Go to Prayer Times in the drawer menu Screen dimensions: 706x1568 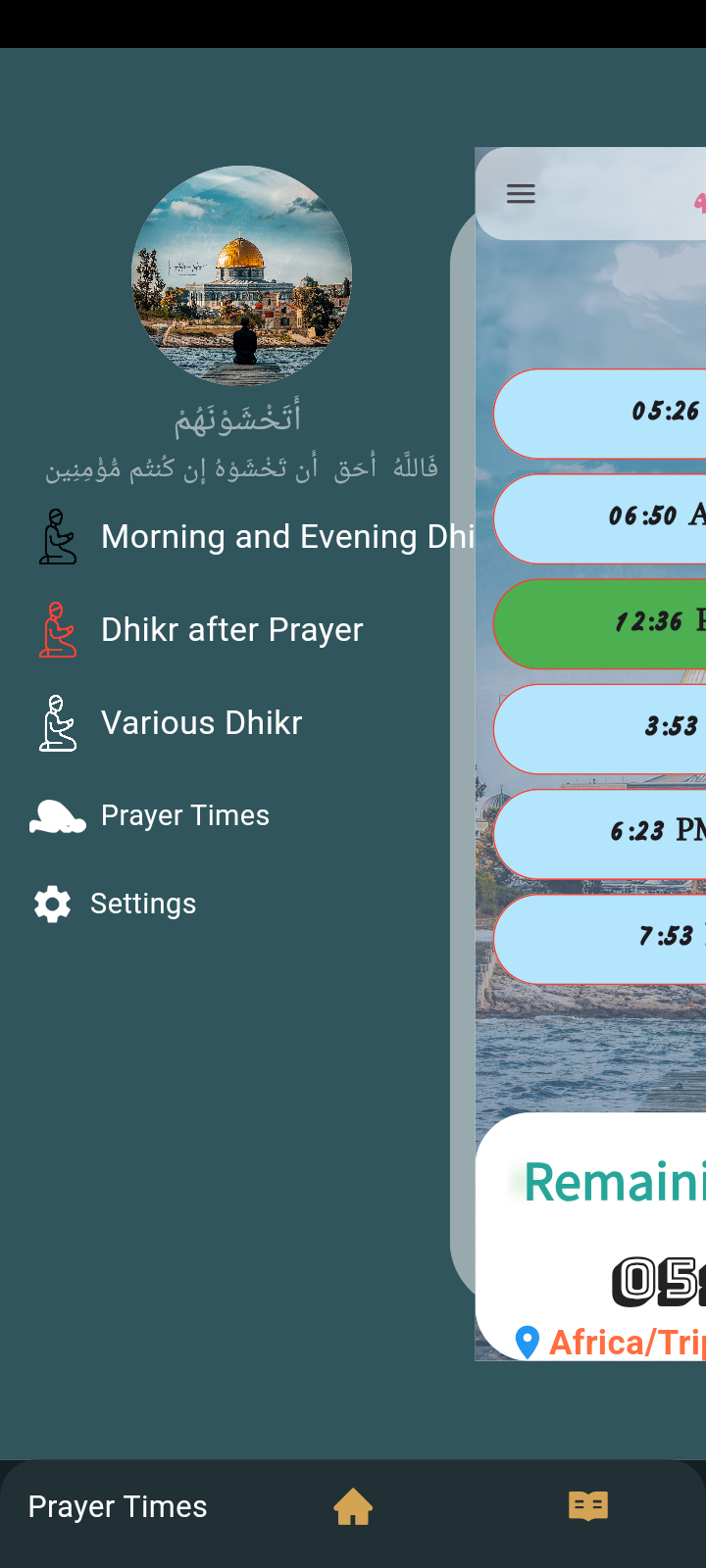[x=184, y=815]
